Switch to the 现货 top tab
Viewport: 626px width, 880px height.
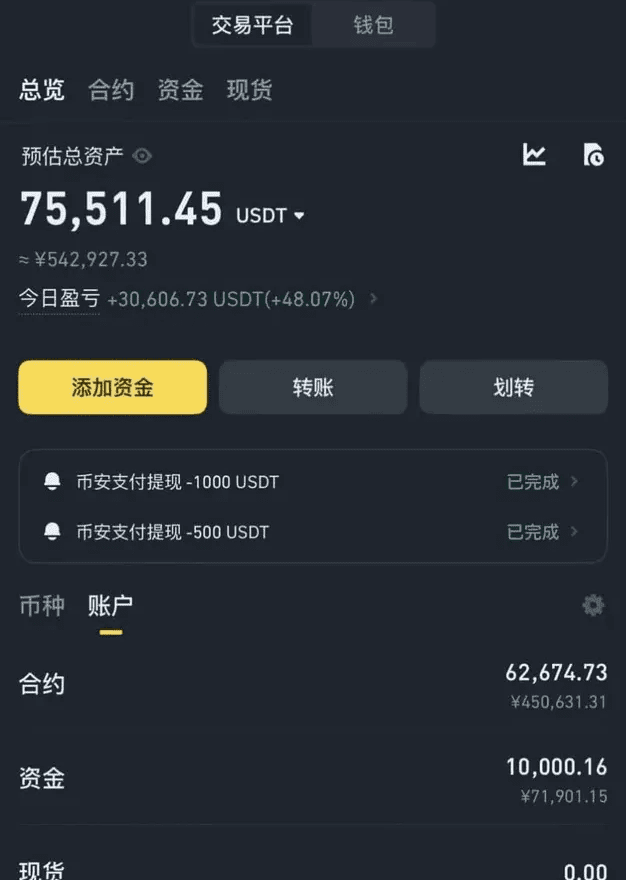click(x=249, y=90)
